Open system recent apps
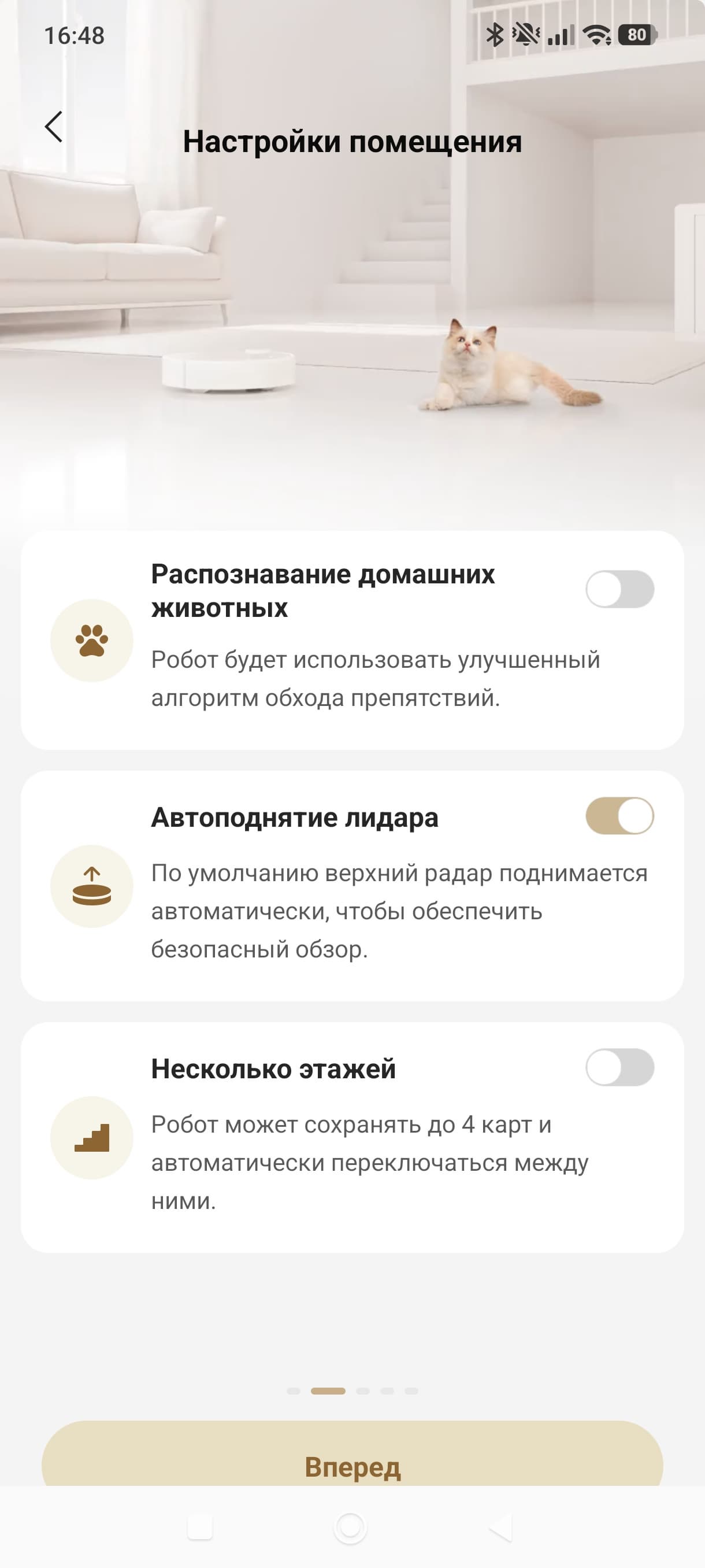Viewport: 705px width, 1568px height. click(x=200, y=1527)
